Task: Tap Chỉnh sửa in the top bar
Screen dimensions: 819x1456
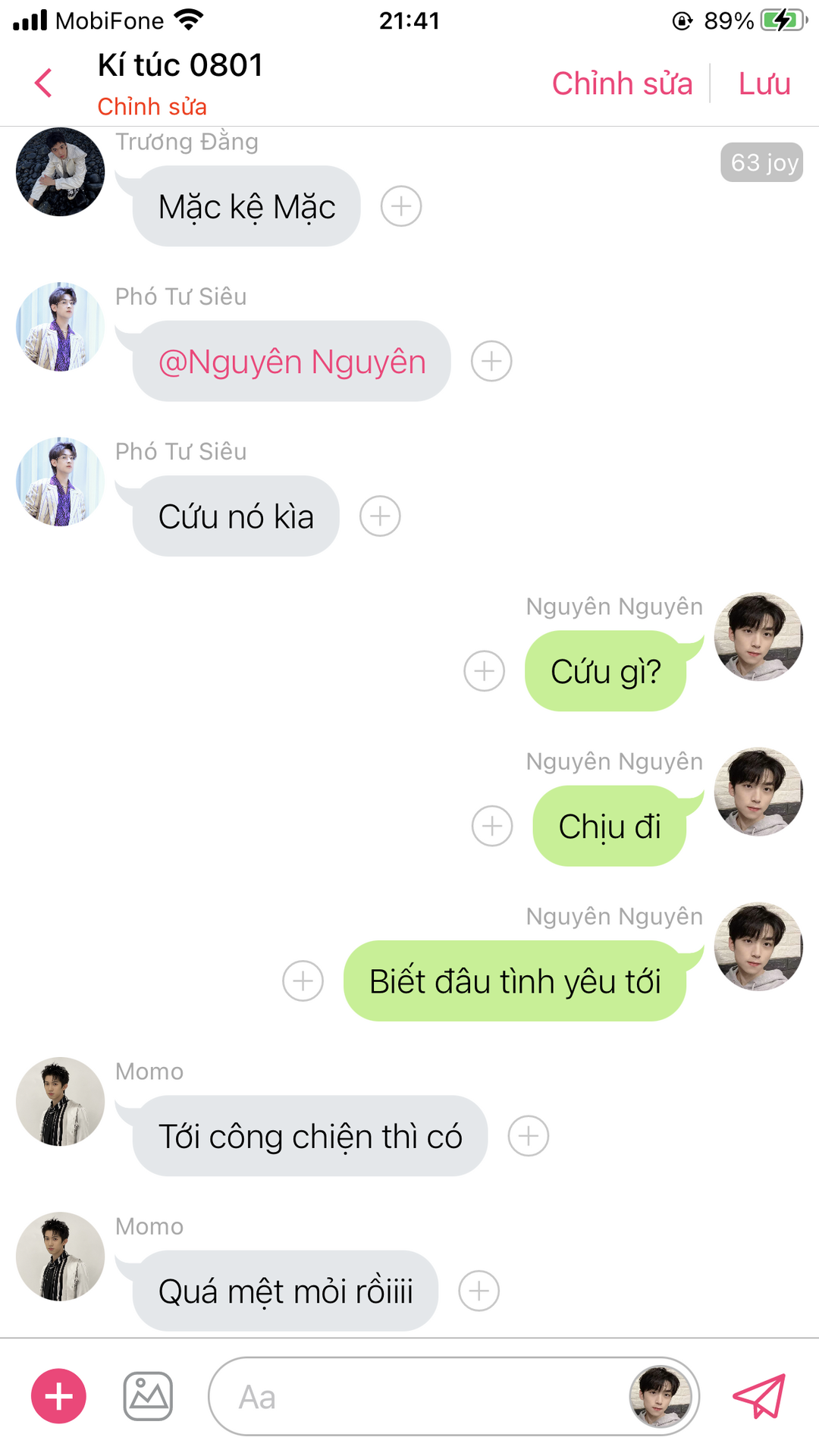Action: click(622, 83)
